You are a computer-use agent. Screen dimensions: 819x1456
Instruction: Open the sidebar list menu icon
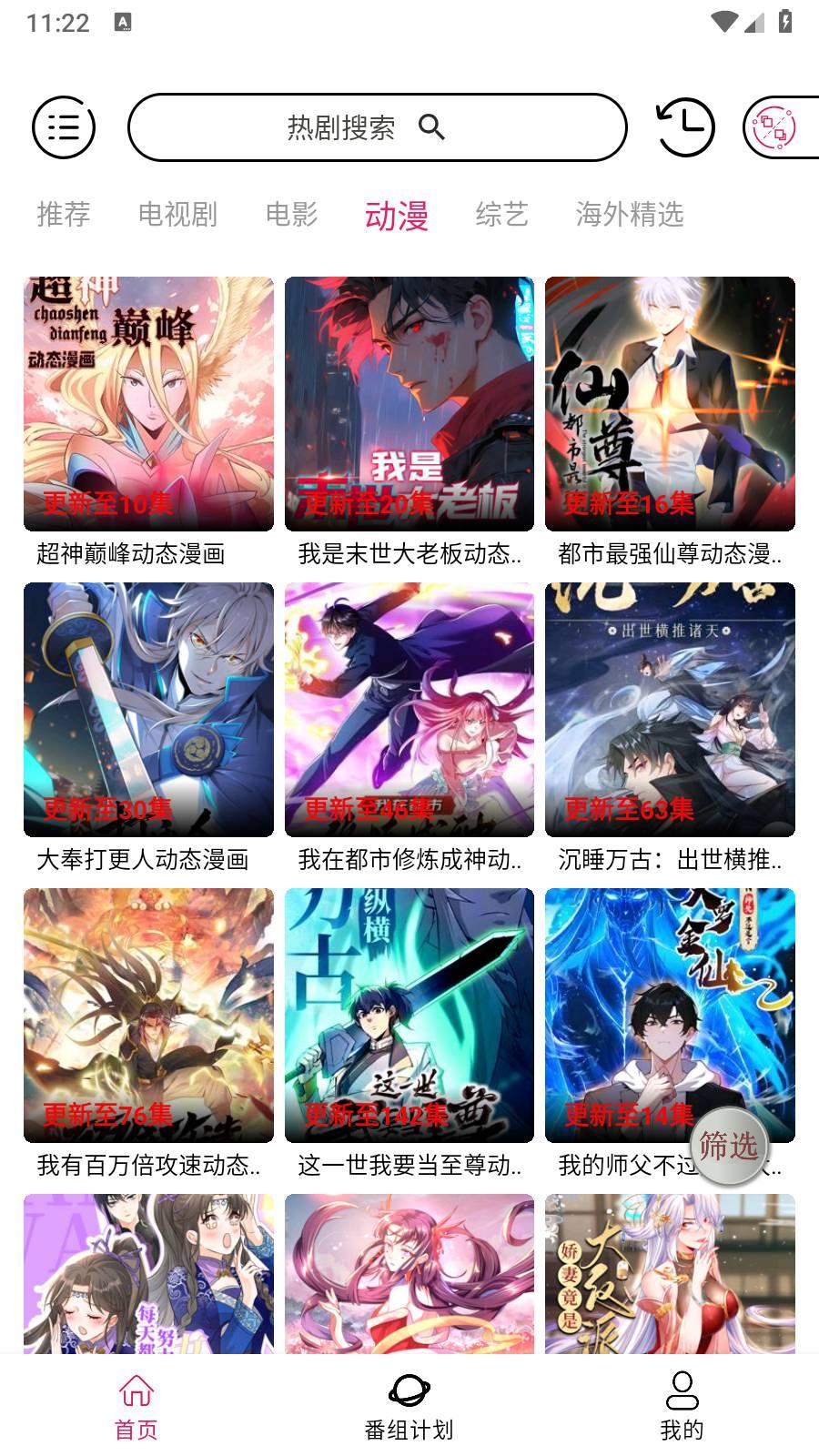(64, 126)
